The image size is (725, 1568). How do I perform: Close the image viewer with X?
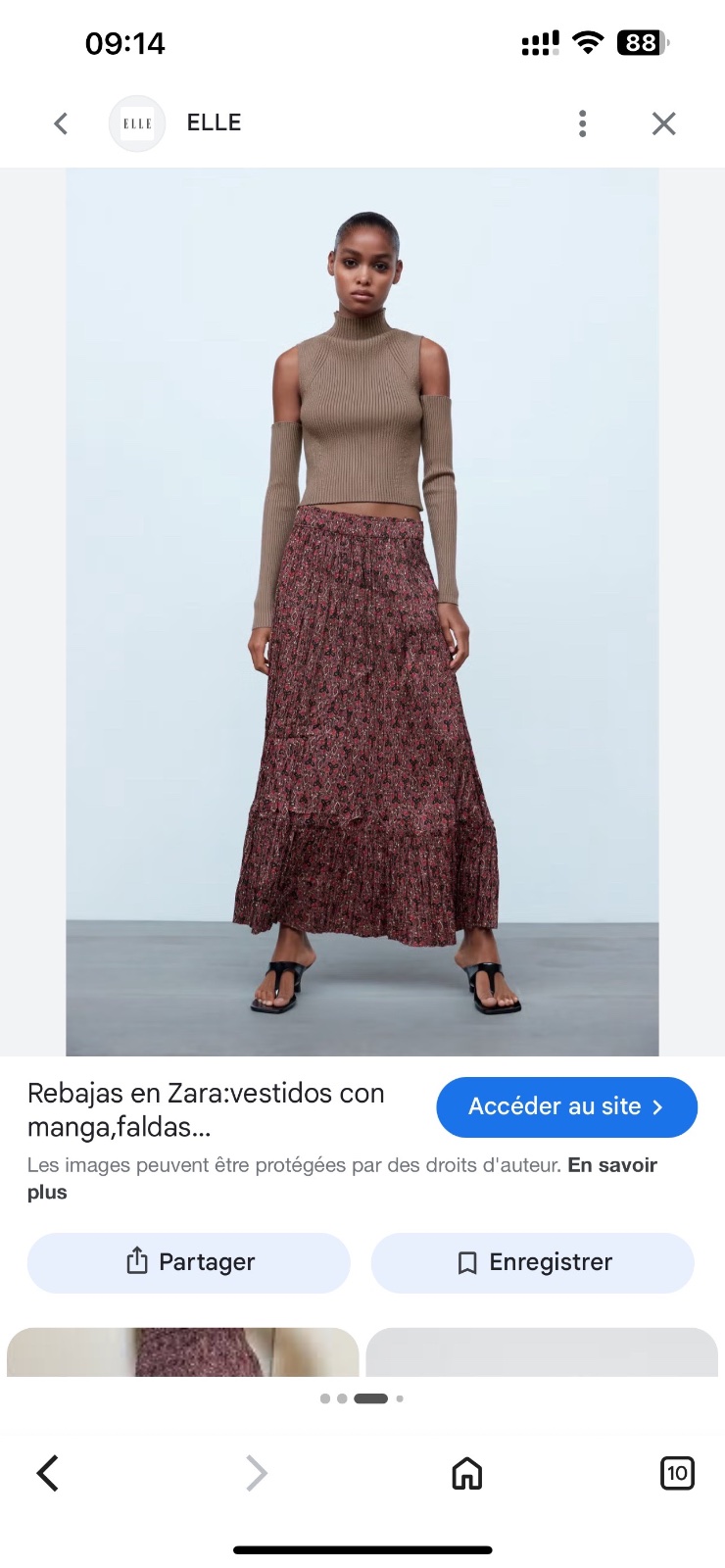663,123
